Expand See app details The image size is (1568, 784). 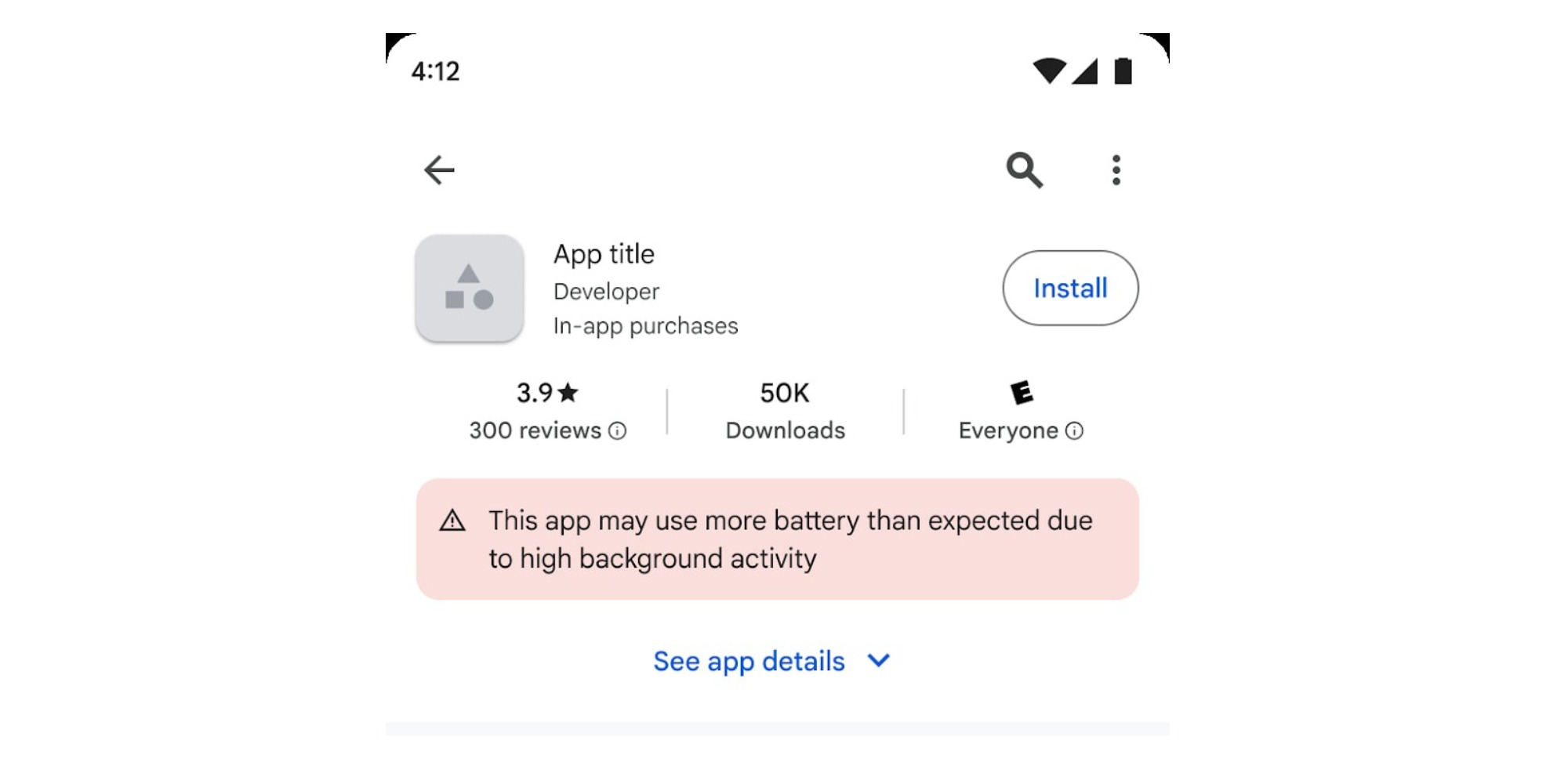pos(771,661)
